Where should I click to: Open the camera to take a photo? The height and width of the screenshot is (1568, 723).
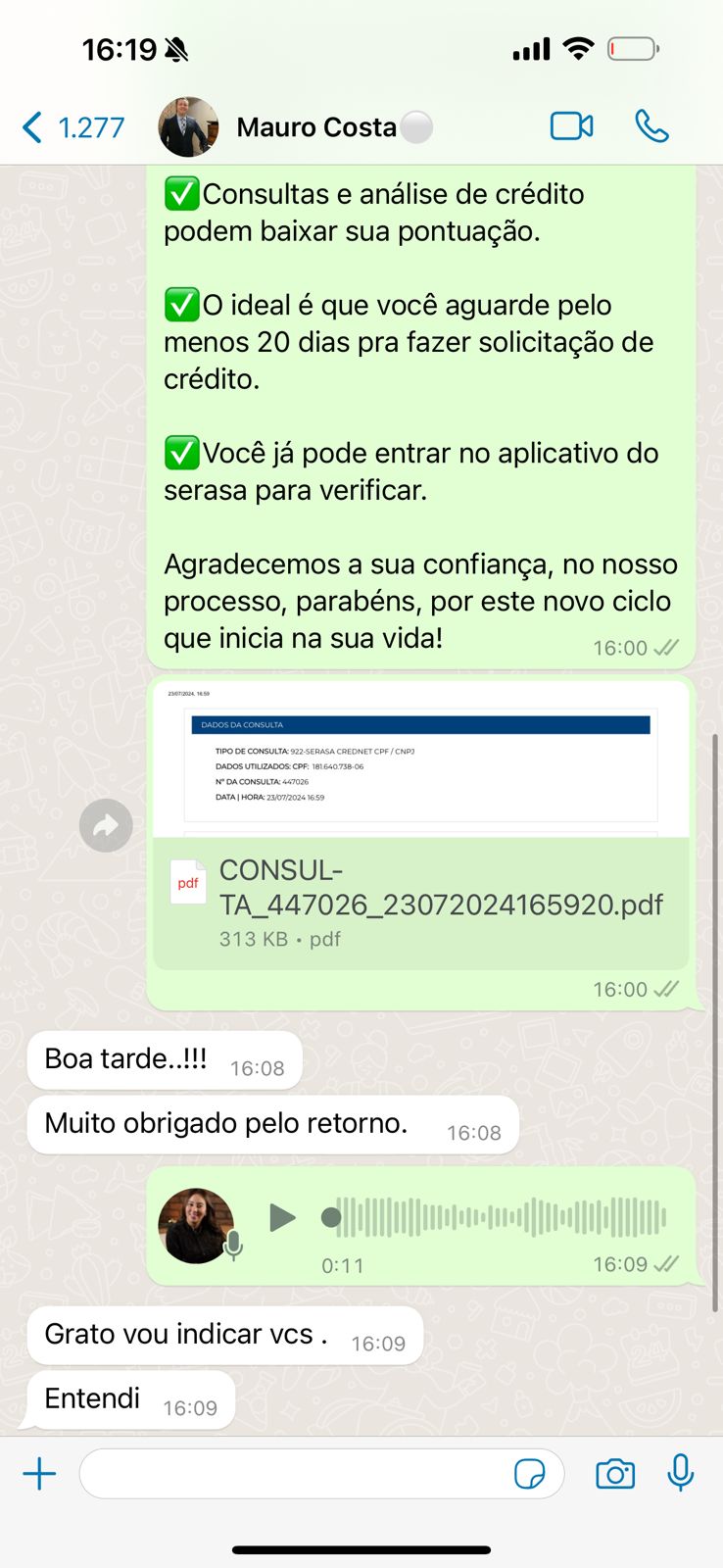click(x=615, y=1473)
